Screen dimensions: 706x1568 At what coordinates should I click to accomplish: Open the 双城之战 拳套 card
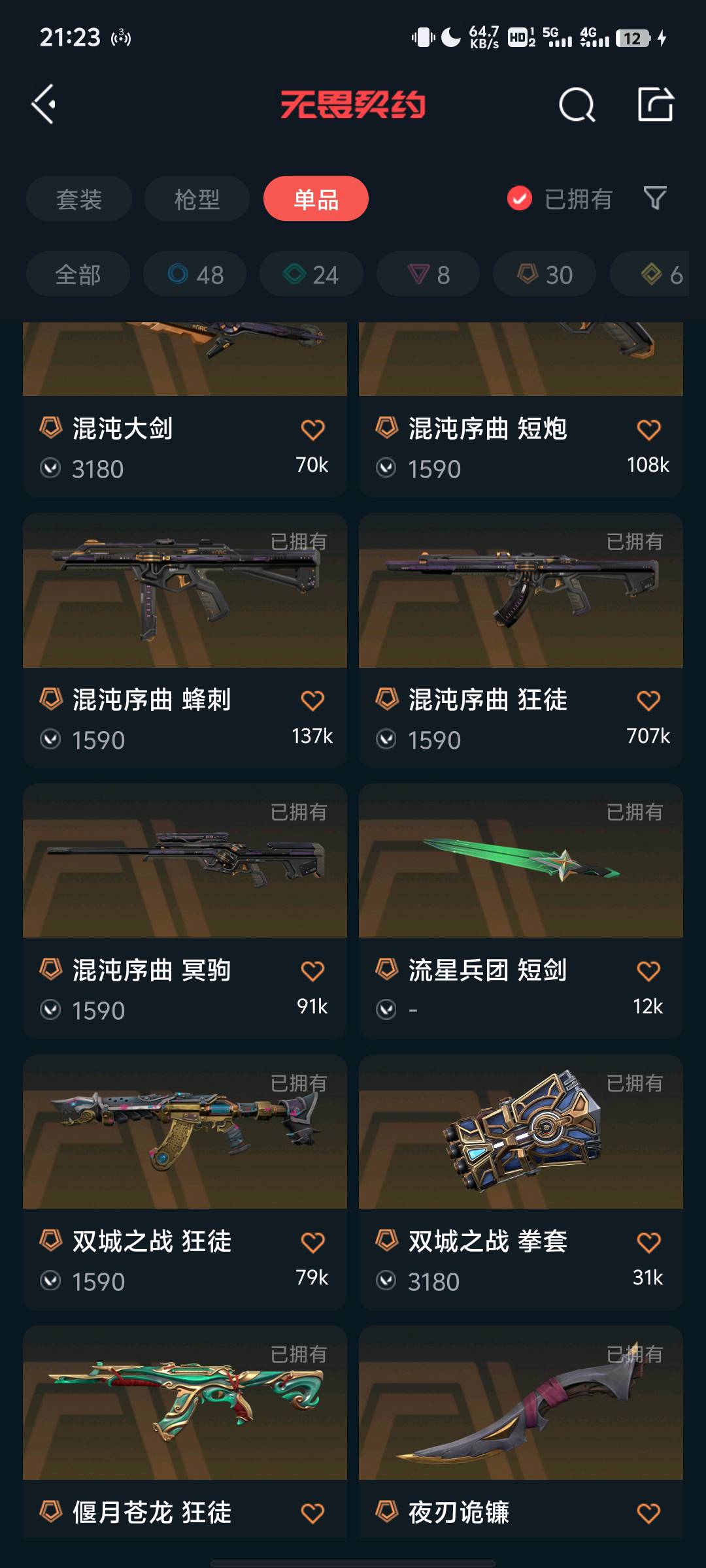(521, 1182)
